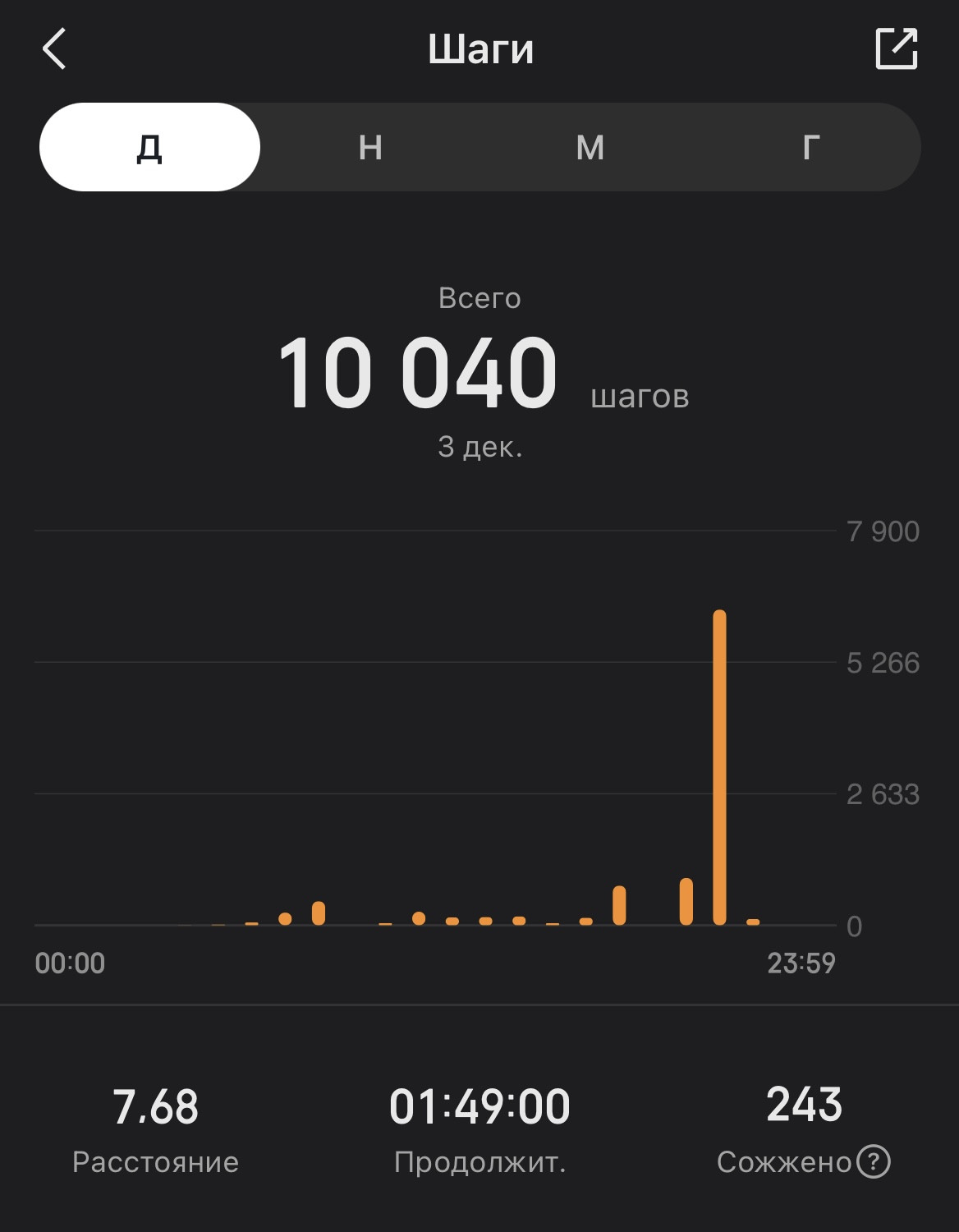Tap the tallest evening bar in chart
The height and width of the screenshot is (1232, 959).
click(719, 768)
